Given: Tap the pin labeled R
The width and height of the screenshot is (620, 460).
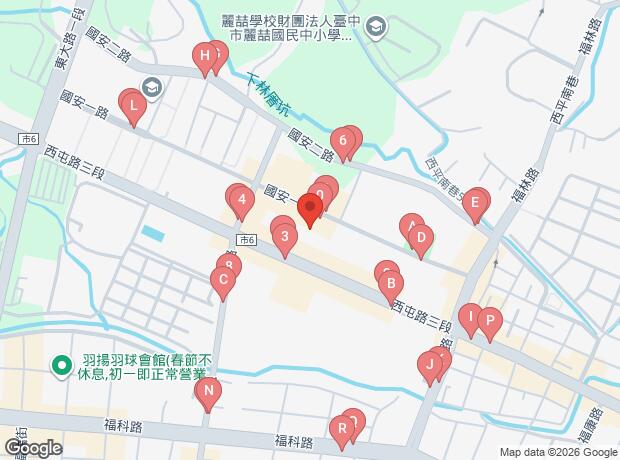Looking at the screenshot, I should coord(342,432).
